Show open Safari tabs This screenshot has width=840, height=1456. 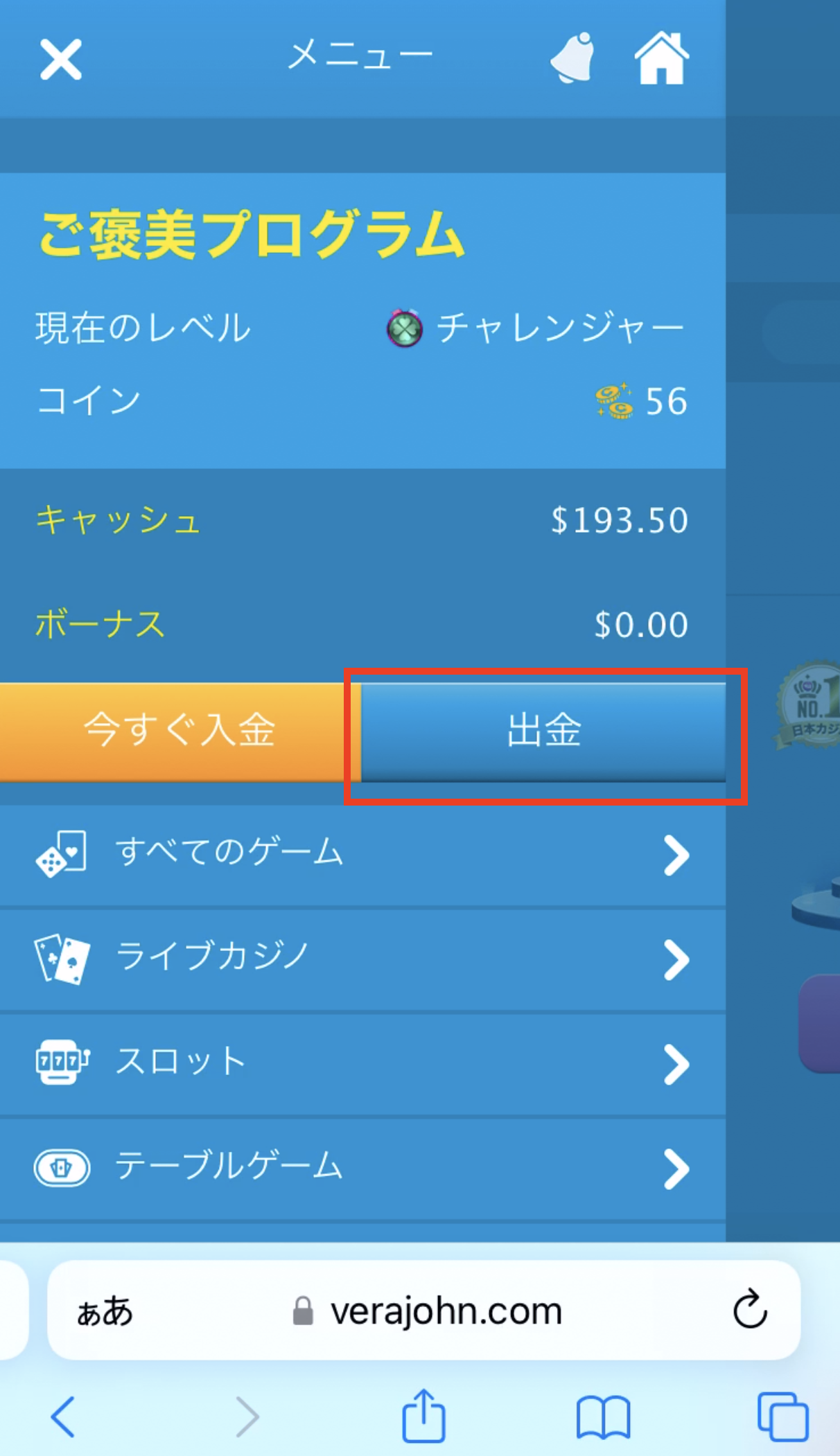[782, 1417]
